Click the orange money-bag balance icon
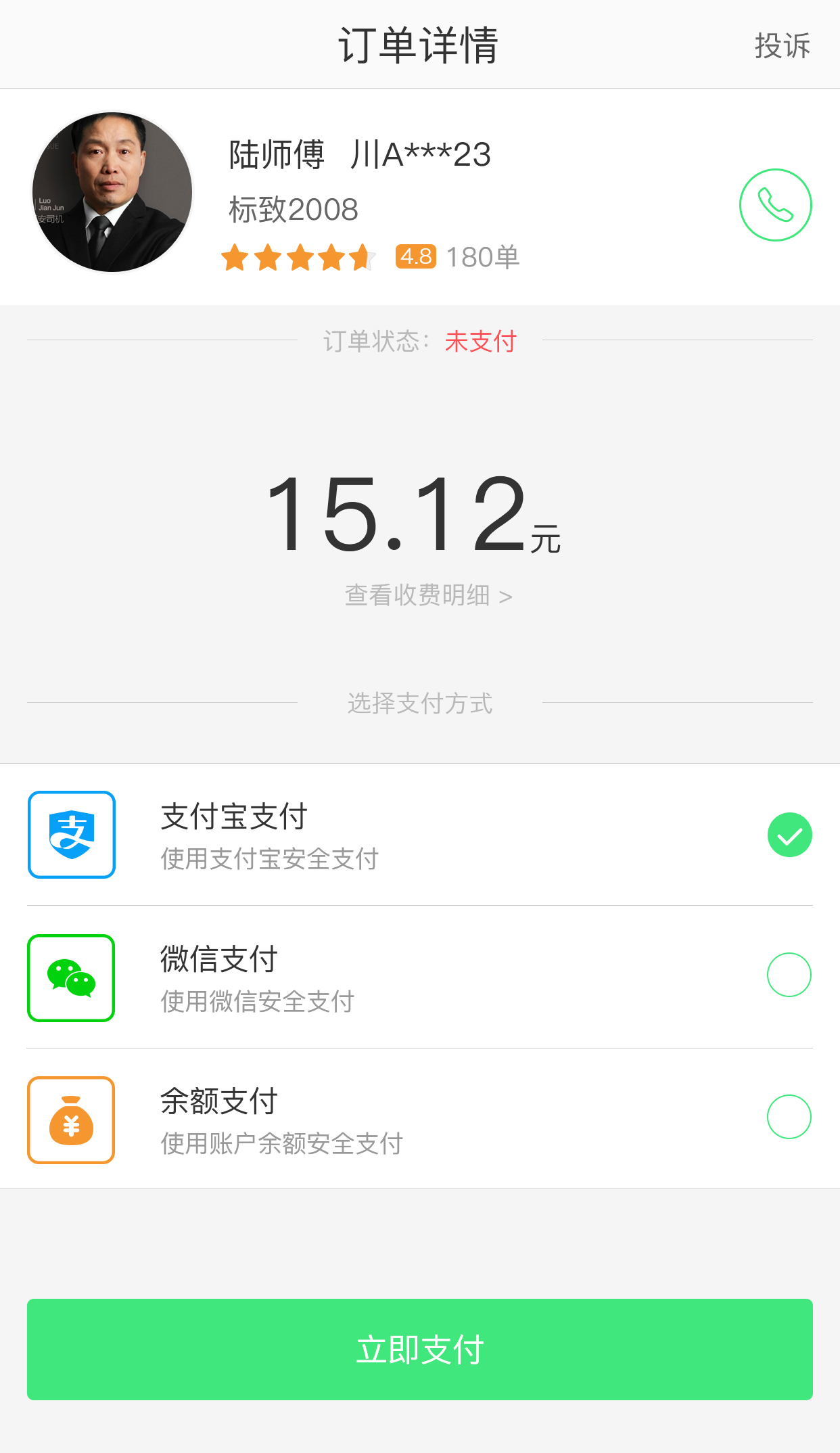This screenshot has width=840, height=1453. pos(71,1121)
